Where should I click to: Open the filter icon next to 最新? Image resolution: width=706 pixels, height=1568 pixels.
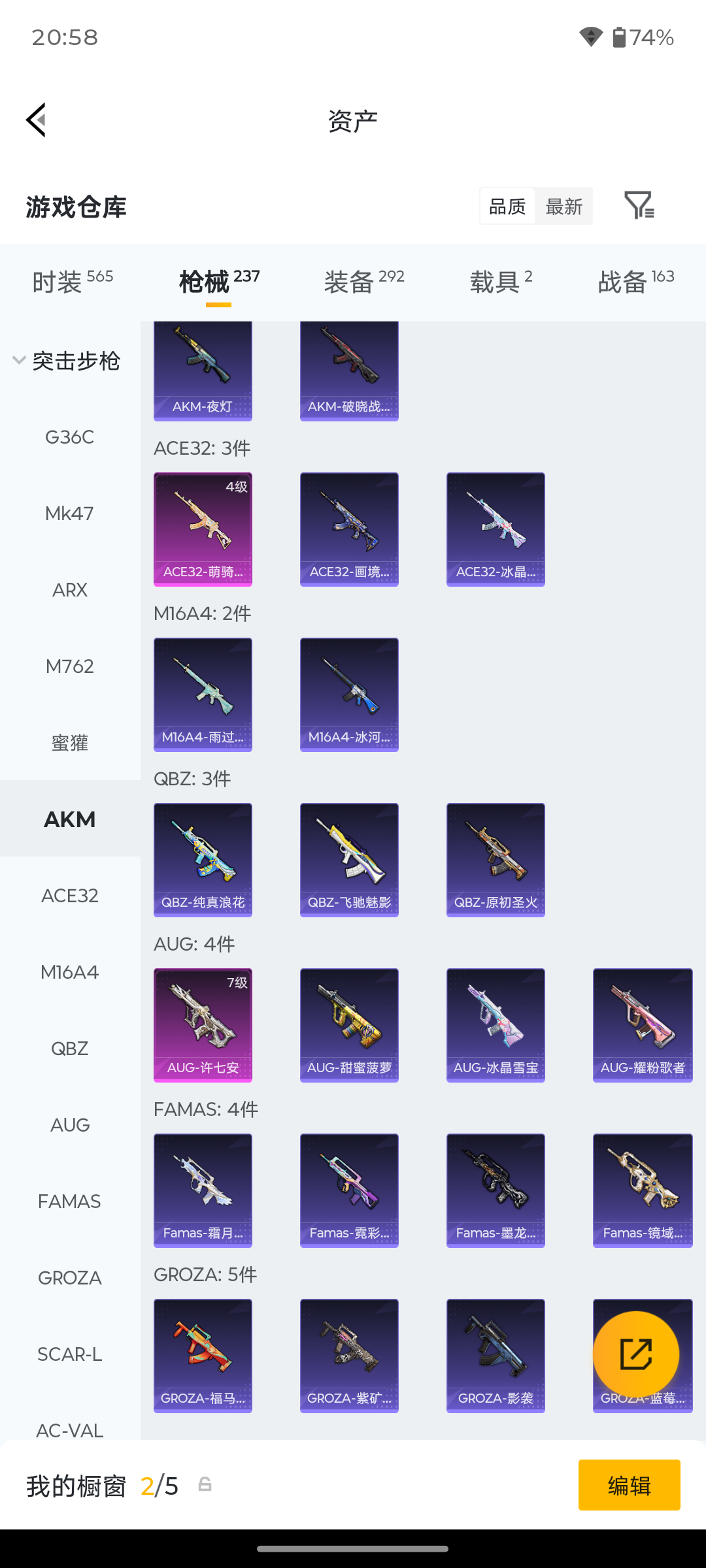click(x=639, y=206)
